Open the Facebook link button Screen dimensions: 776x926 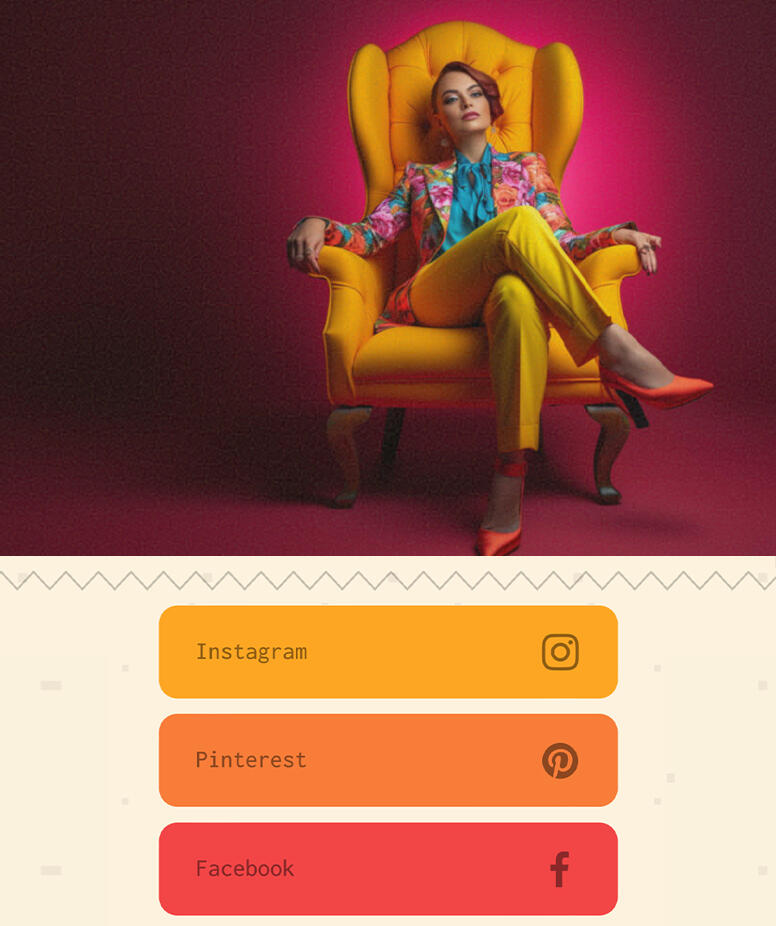point(388,868)
